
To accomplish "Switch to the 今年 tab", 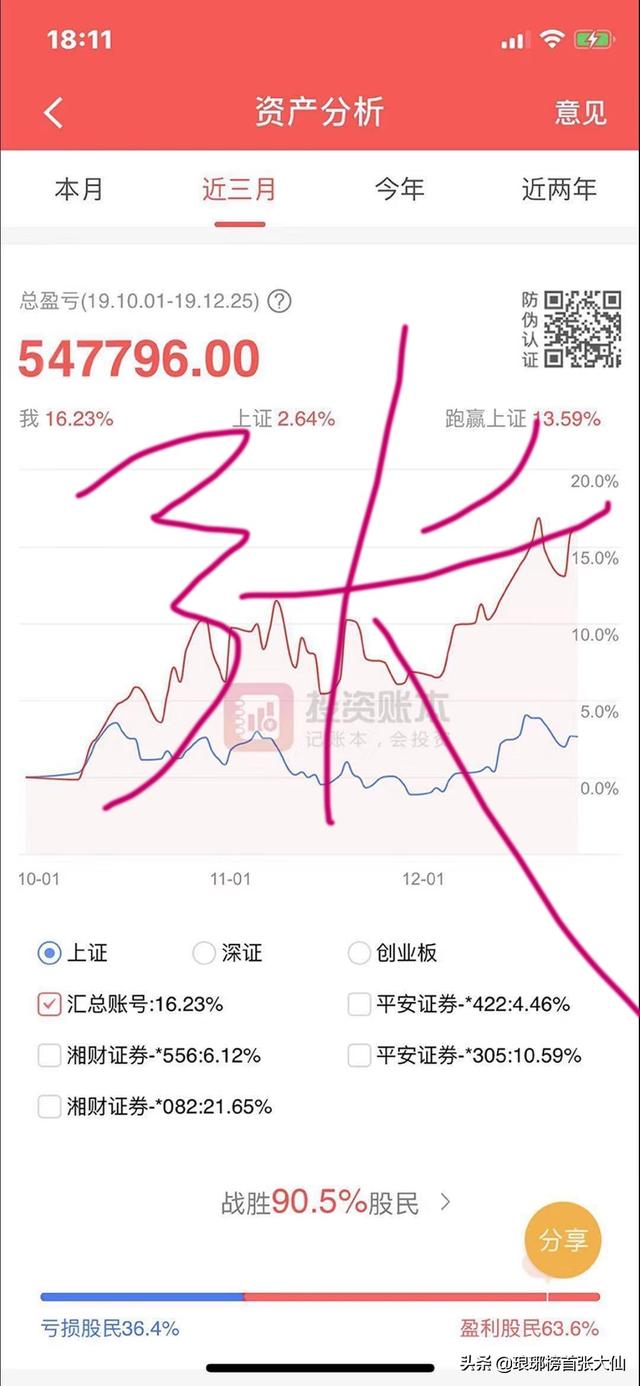I will [400, 189].
